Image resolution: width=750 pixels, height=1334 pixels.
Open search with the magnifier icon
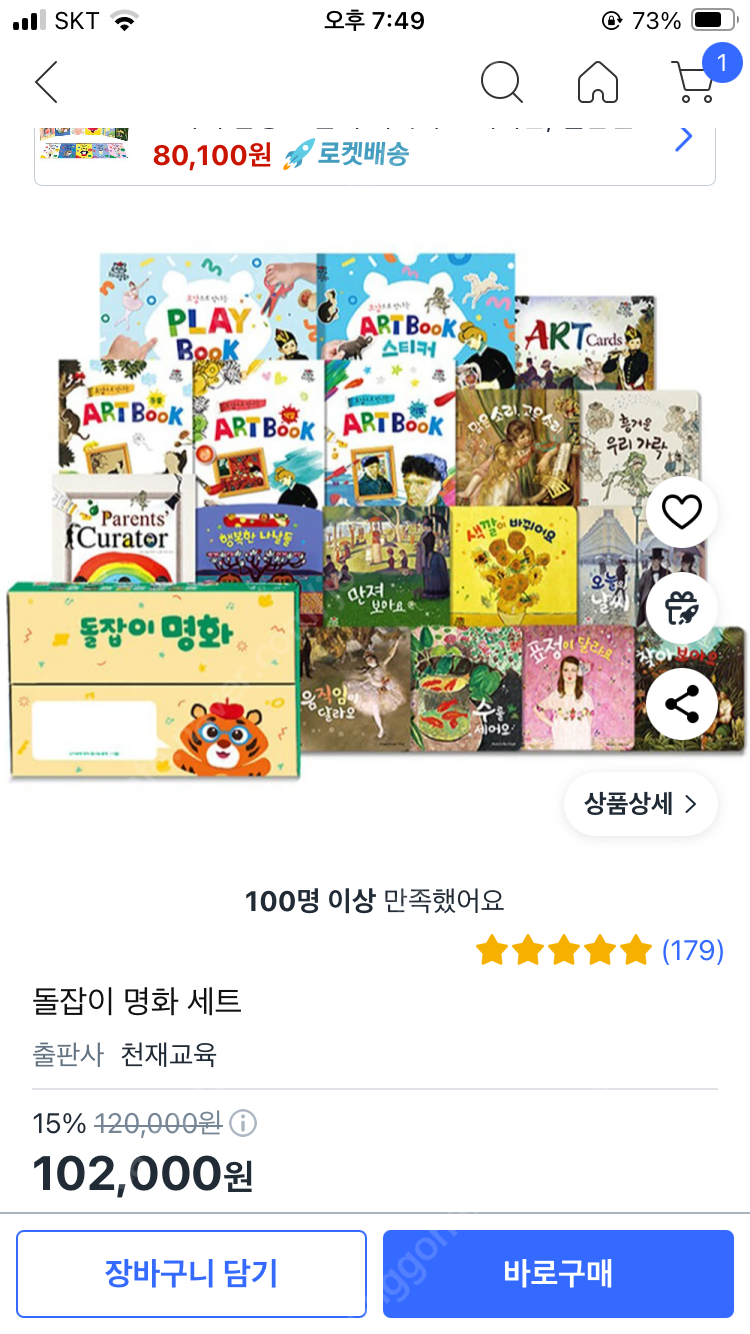point(501,82)
